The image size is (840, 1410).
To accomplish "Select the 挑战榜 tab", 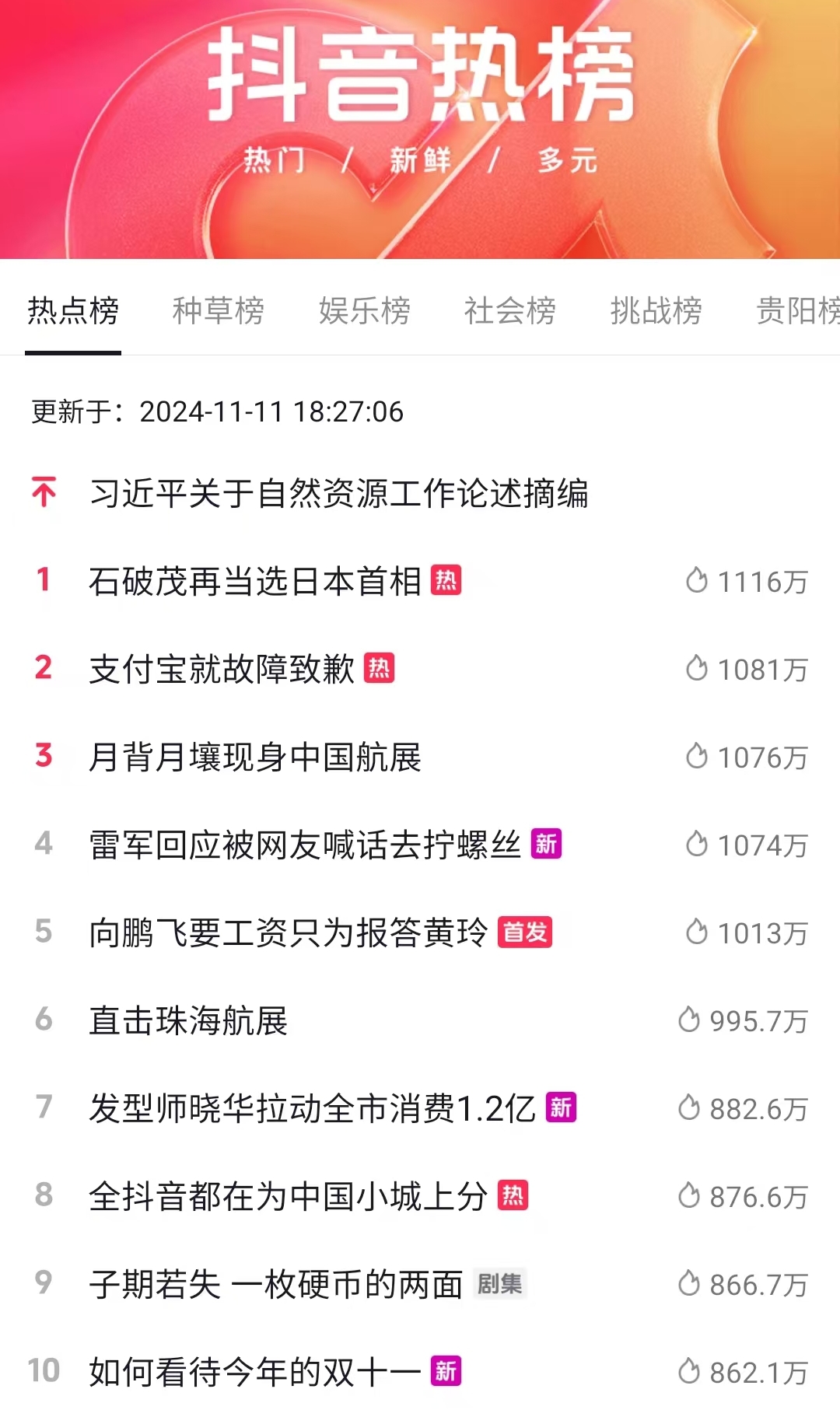I will pos(656,310).
